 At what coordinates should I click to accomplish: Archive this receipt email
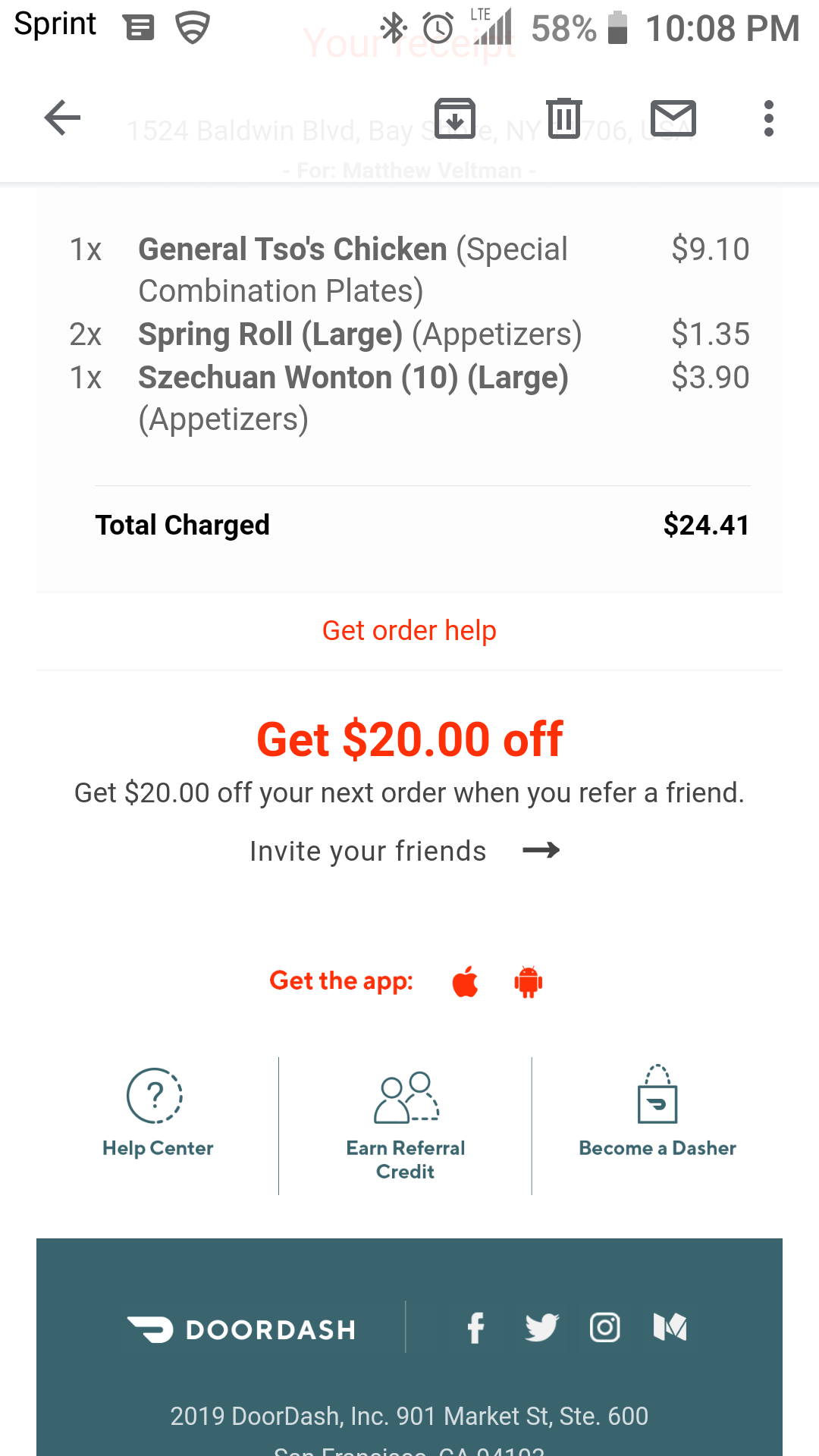(455, 118)
